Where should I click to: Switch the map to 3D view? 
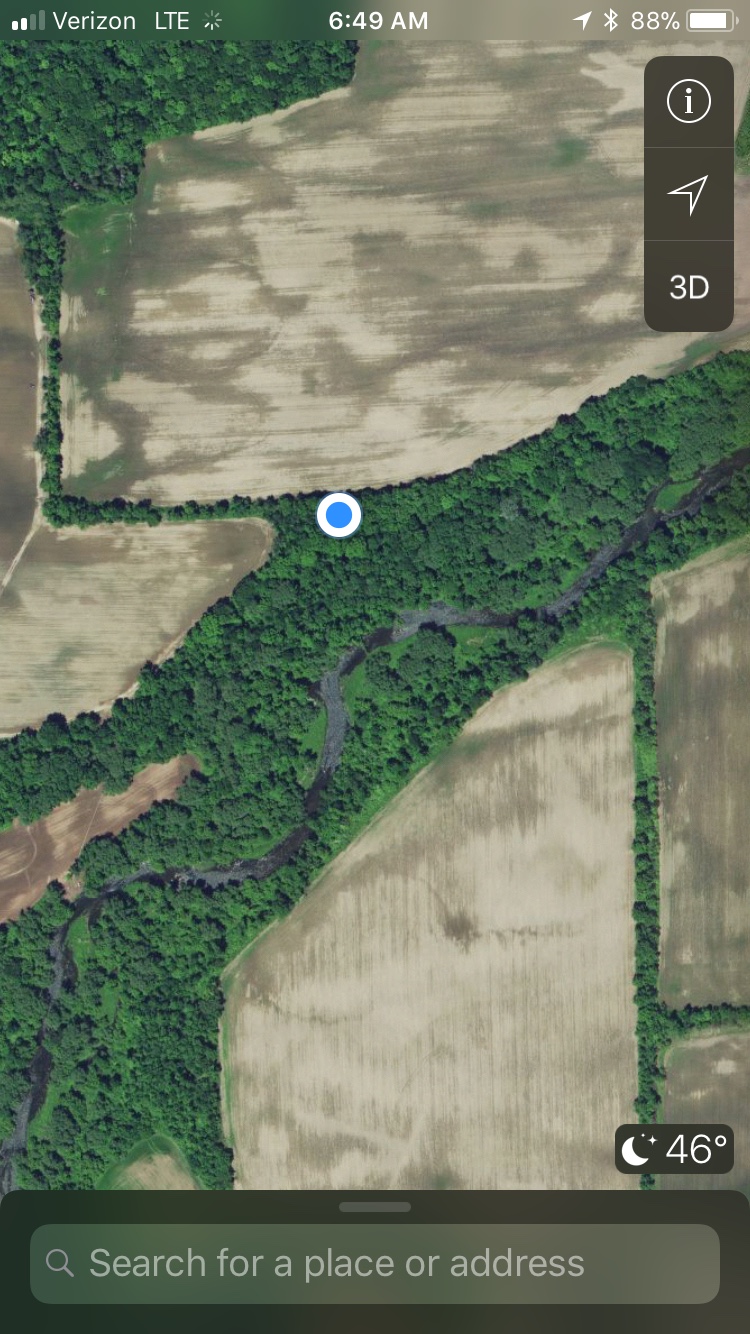pyautogui.click(x=688, y=287)
